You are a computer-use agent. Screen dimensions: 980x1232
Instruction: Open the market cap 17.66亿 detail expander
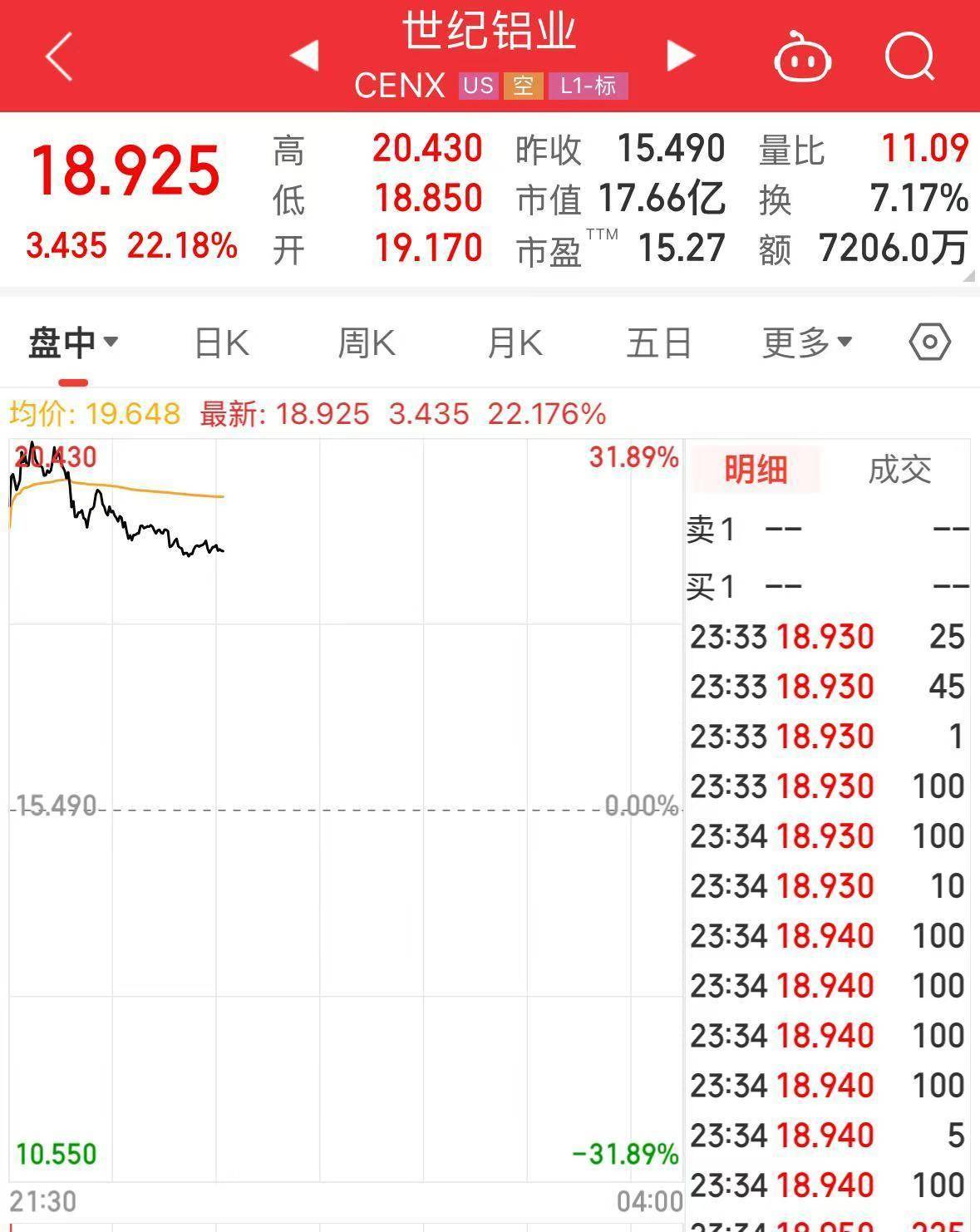661,200
